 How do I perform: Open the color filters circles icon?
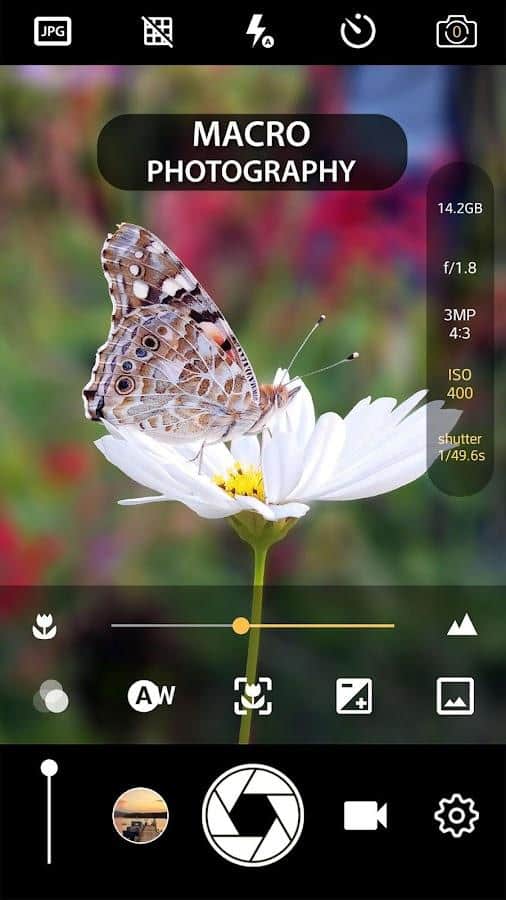tap(50, 696)
